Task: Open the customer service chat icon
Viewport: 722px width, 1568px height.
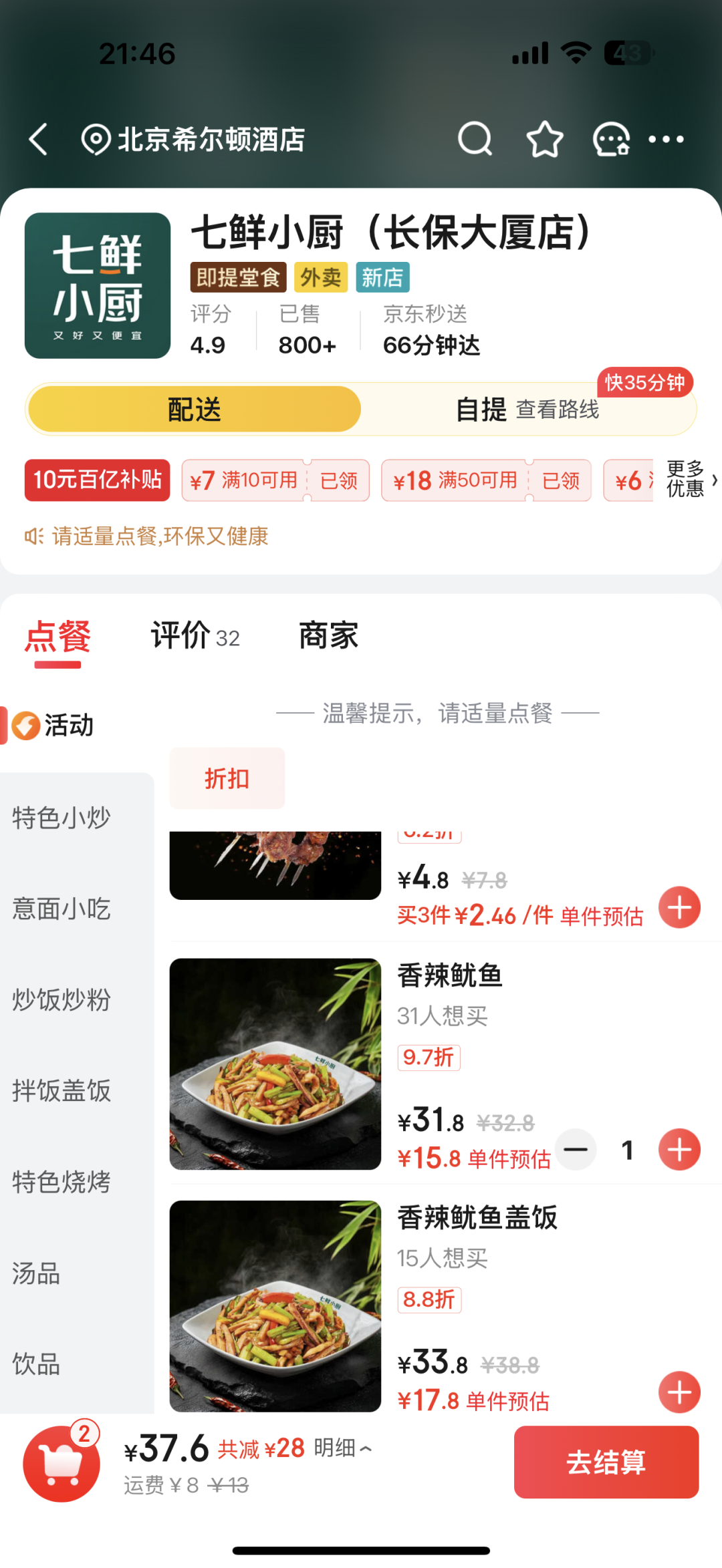Action: (611, 139)
